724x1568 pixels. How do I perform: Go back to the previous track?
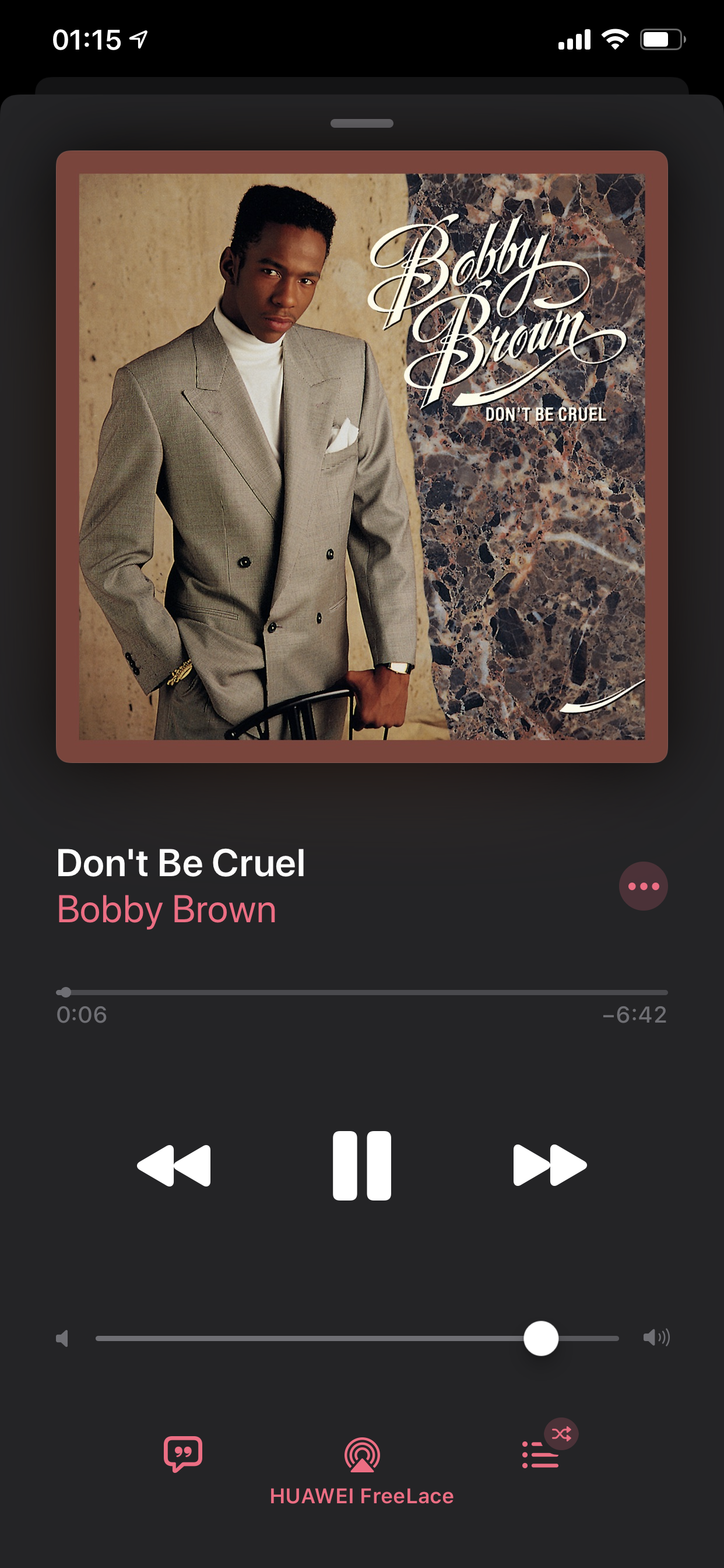coord(174,1165)
